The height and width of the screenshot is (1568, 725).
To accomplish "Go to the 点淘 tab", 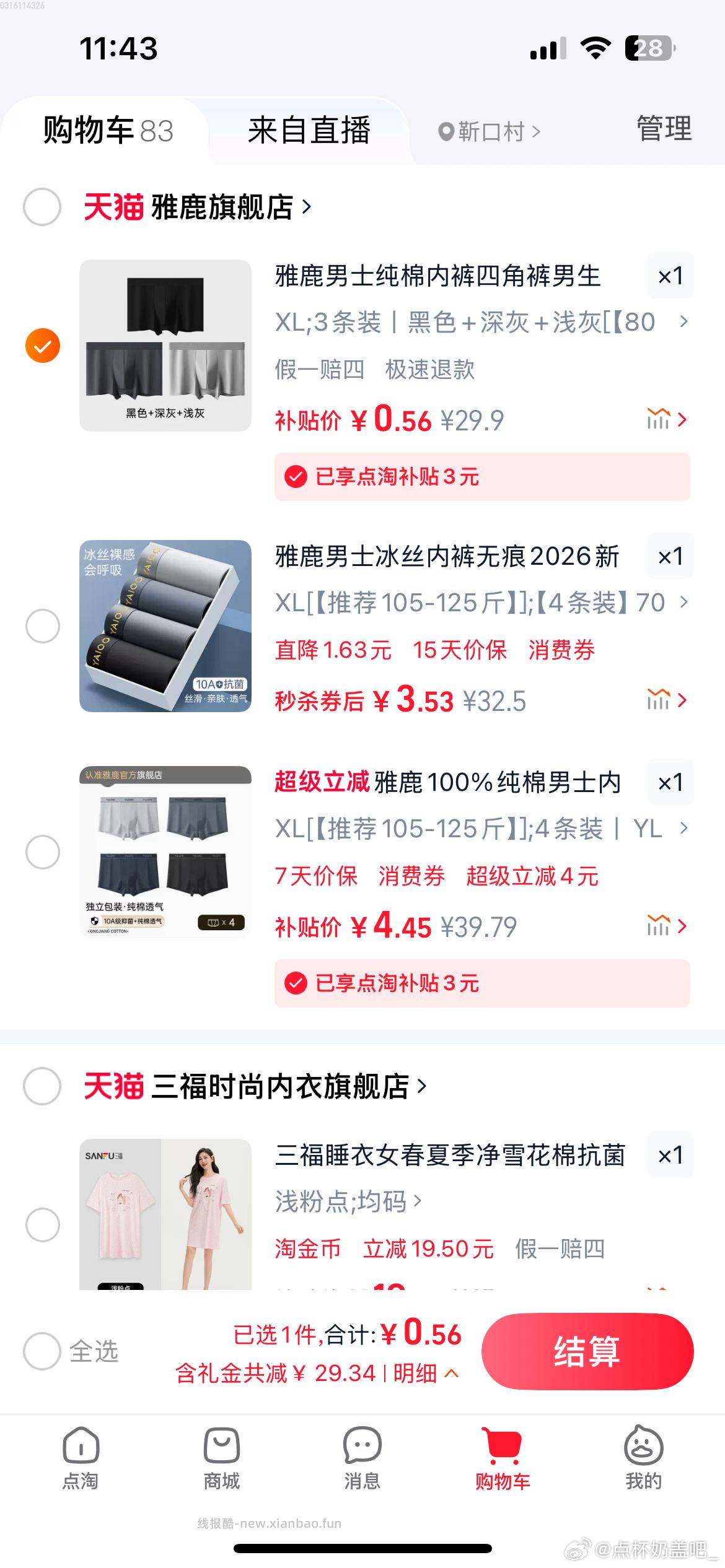I will [x=81, y=1458].
